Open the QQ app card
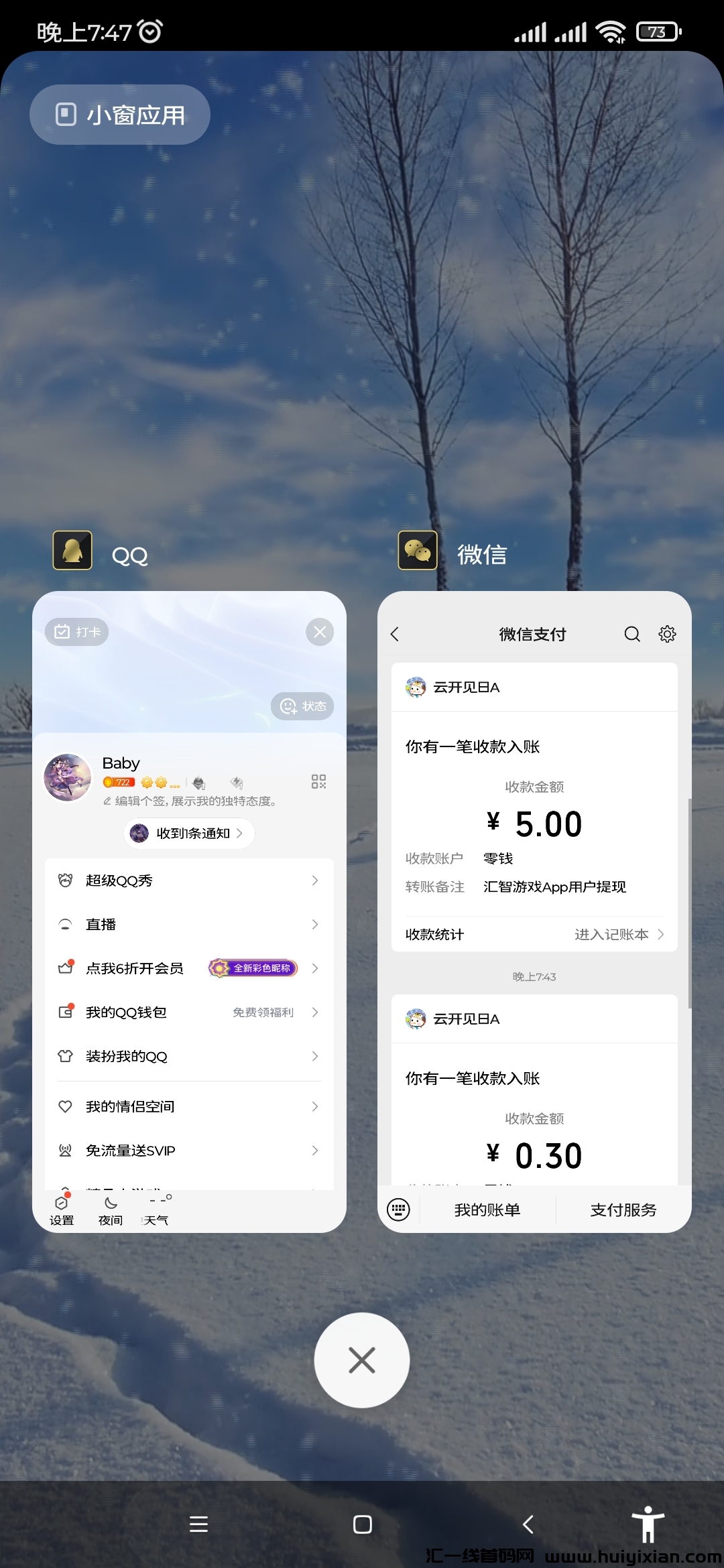 tap(189, 911)
